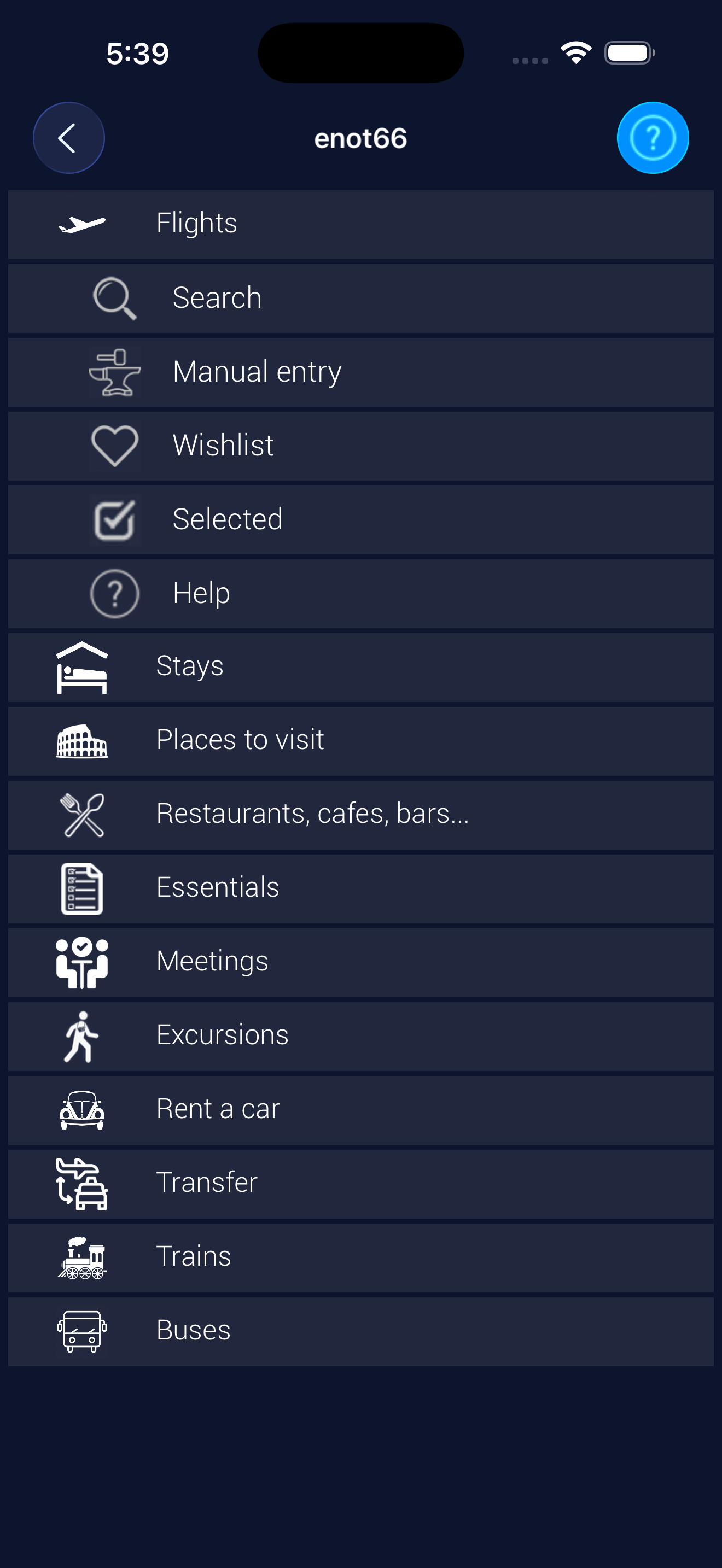
Task: Open Restaurants, cafes, bars
Action: tap(360, 815)
